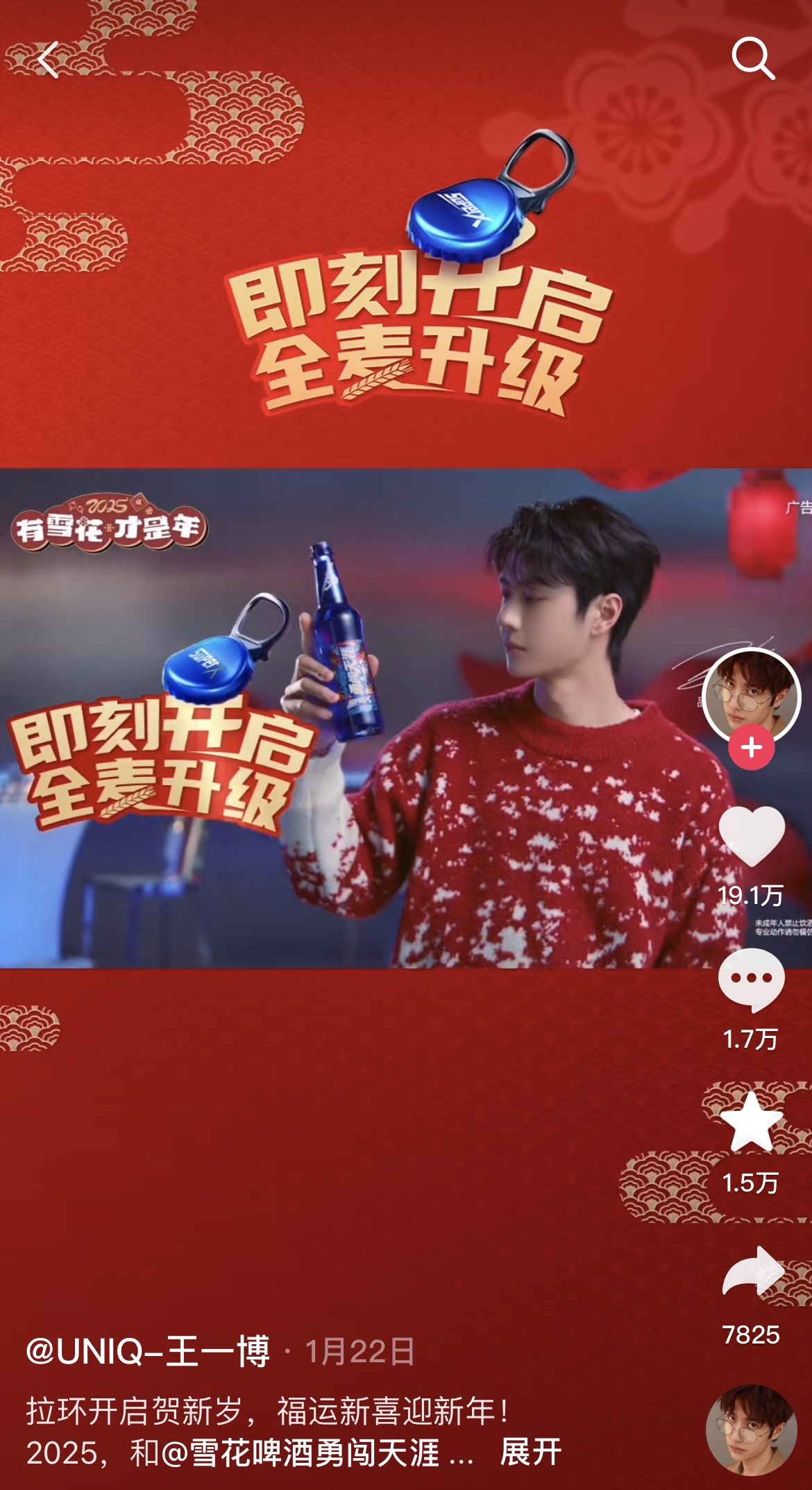Open the @雪花啤酒勇闯天涯 mention
The width and height of the screenshot is (812, 1490).
click(x=300, y=1453)
